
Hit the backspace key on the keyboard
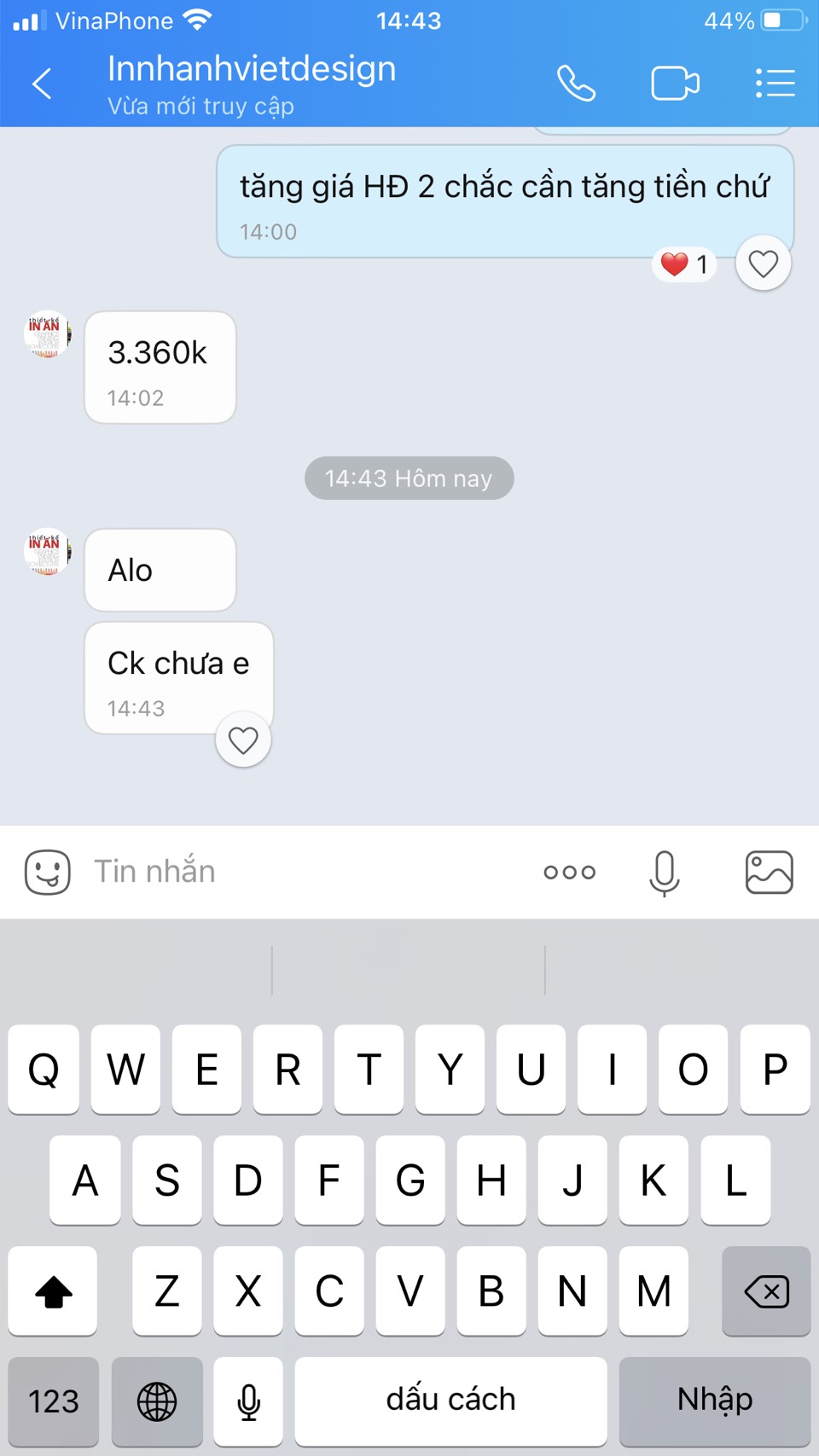tap(765, 1291)
